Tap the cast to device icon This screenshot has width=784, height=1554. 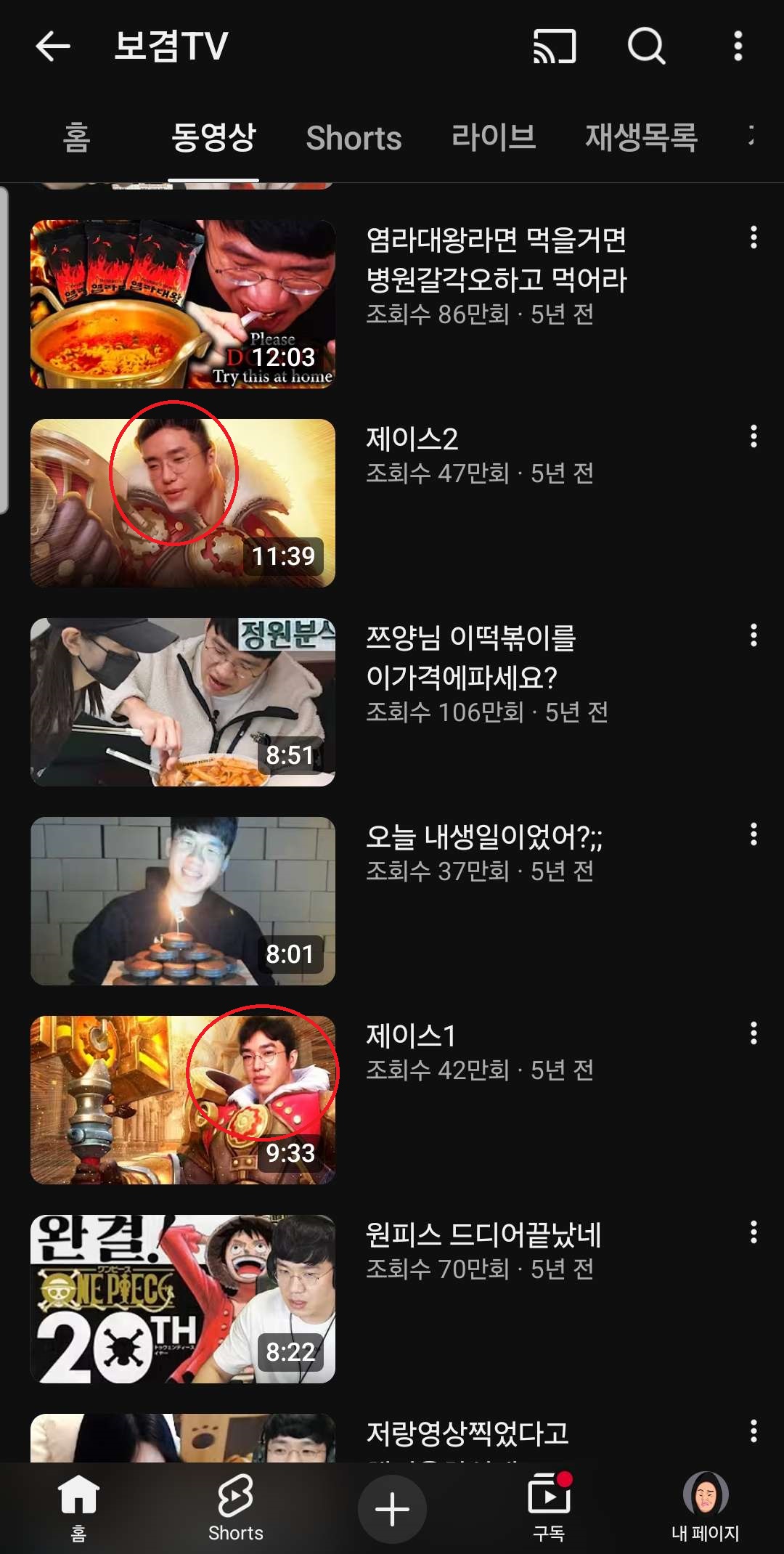click(x=555, y=46)
